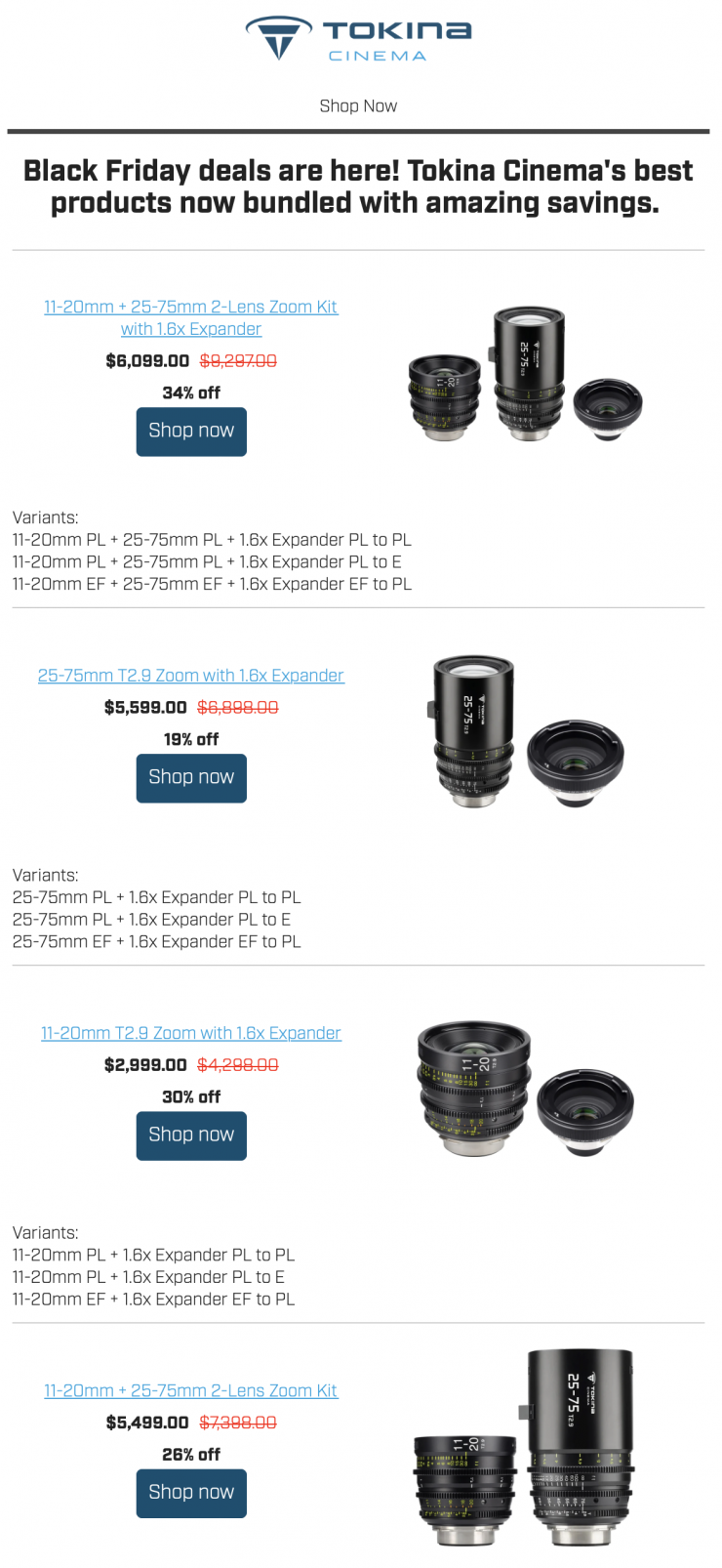The width and height of the screenshot is (722, 1568).
Task: Tap Shop now for the $6,099.00 zoom kit
Action: (x=191, y=432)
